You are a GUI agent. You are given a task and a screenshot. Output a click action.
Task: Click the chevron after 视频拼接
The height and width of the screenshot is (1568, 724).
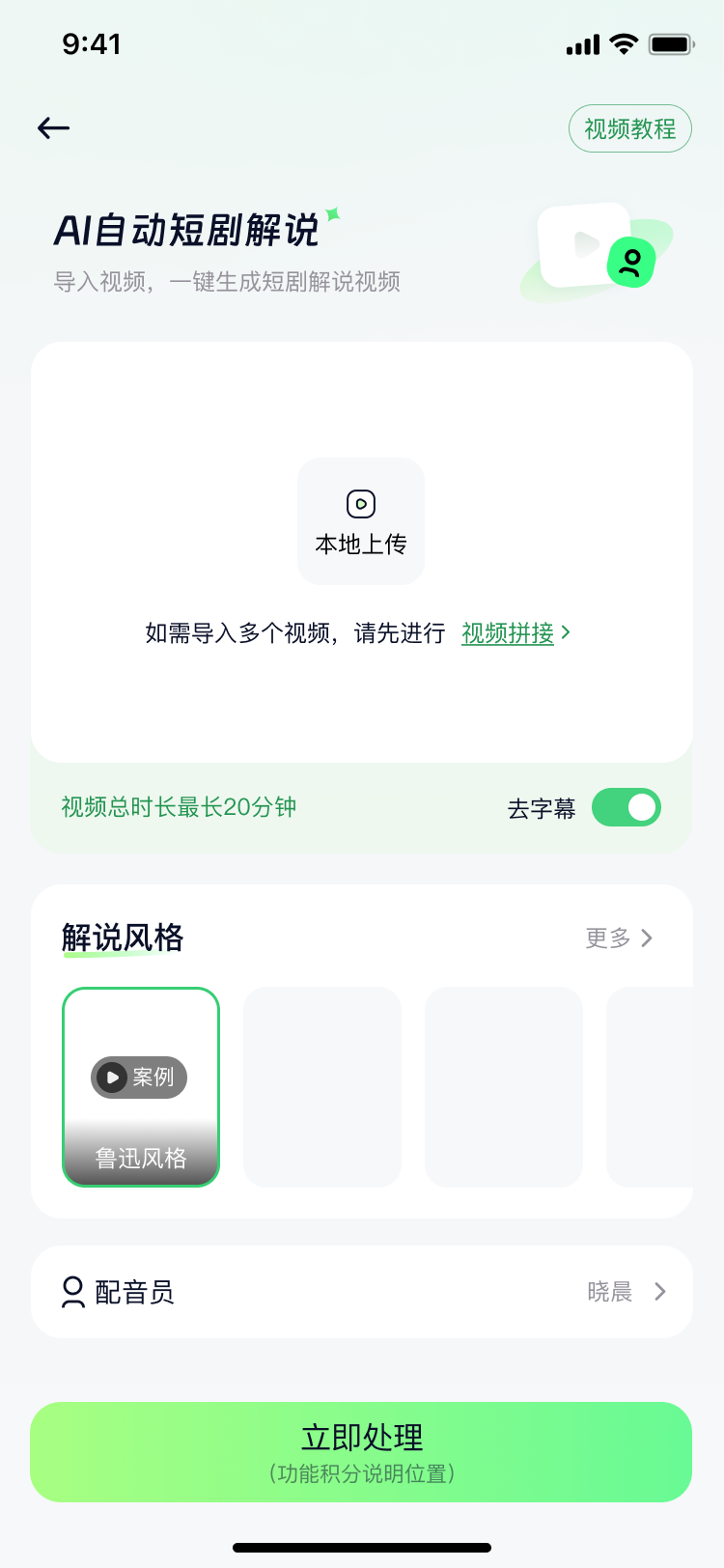(567, 633)
